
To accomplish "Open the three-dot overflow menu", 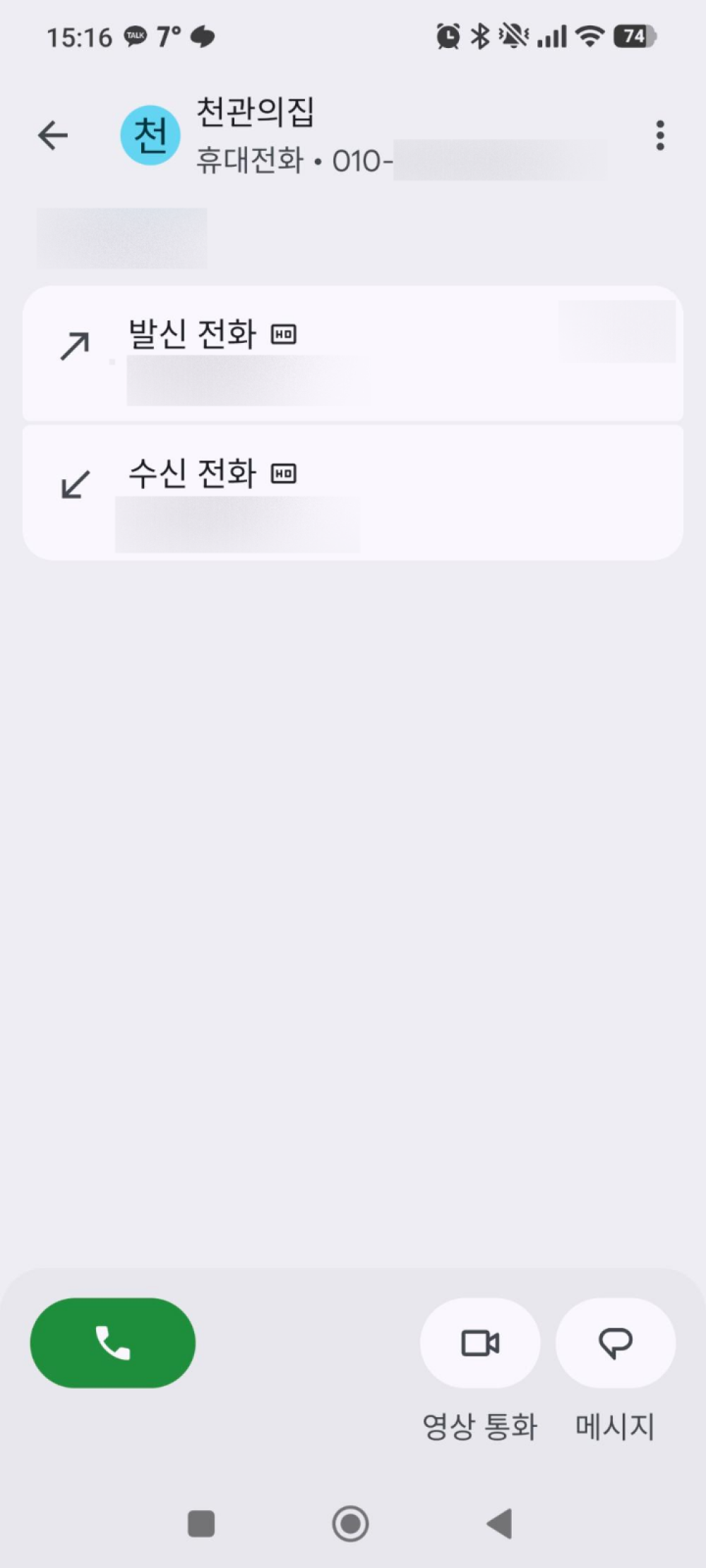I will point(659,135).
